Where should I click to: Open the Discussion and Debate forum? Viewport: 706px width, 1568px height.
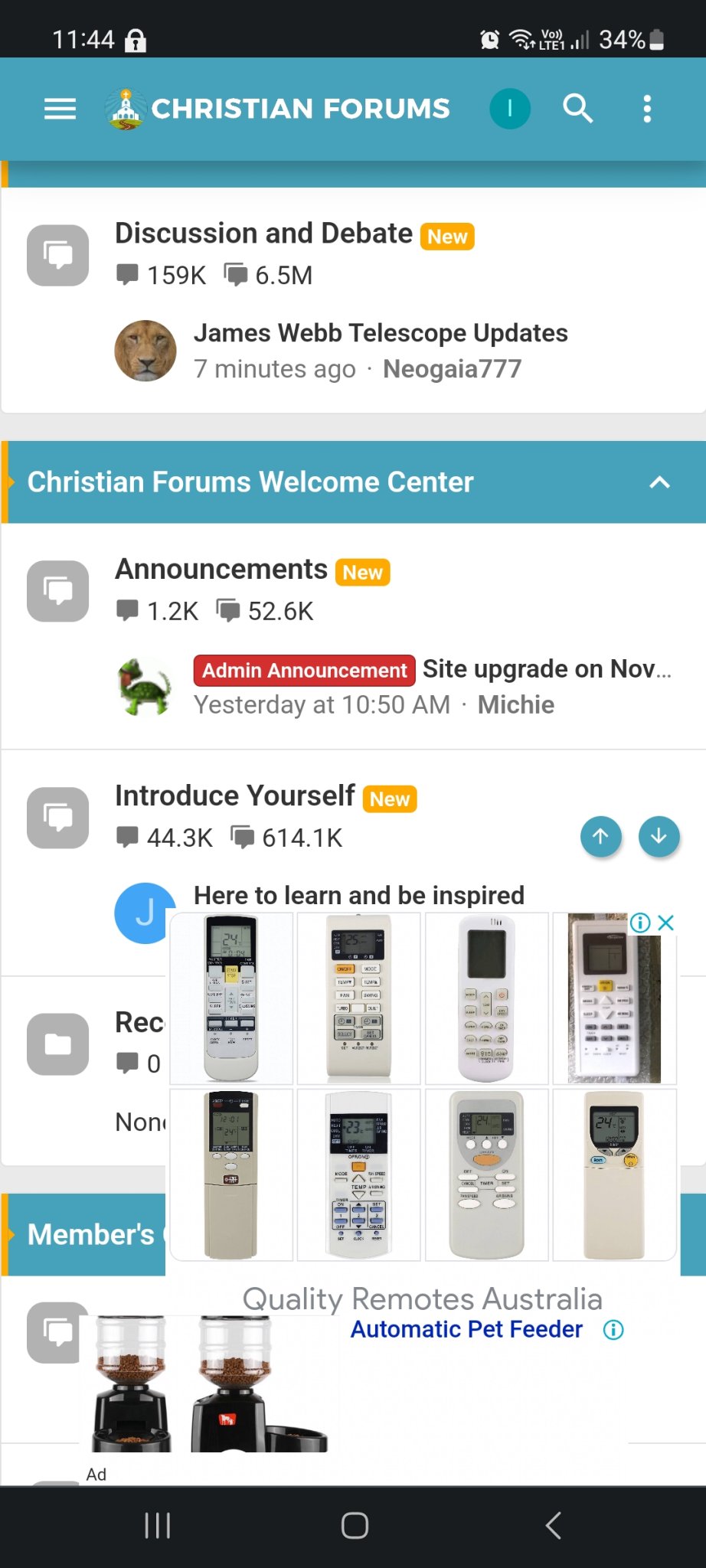(x=263, y=234)
